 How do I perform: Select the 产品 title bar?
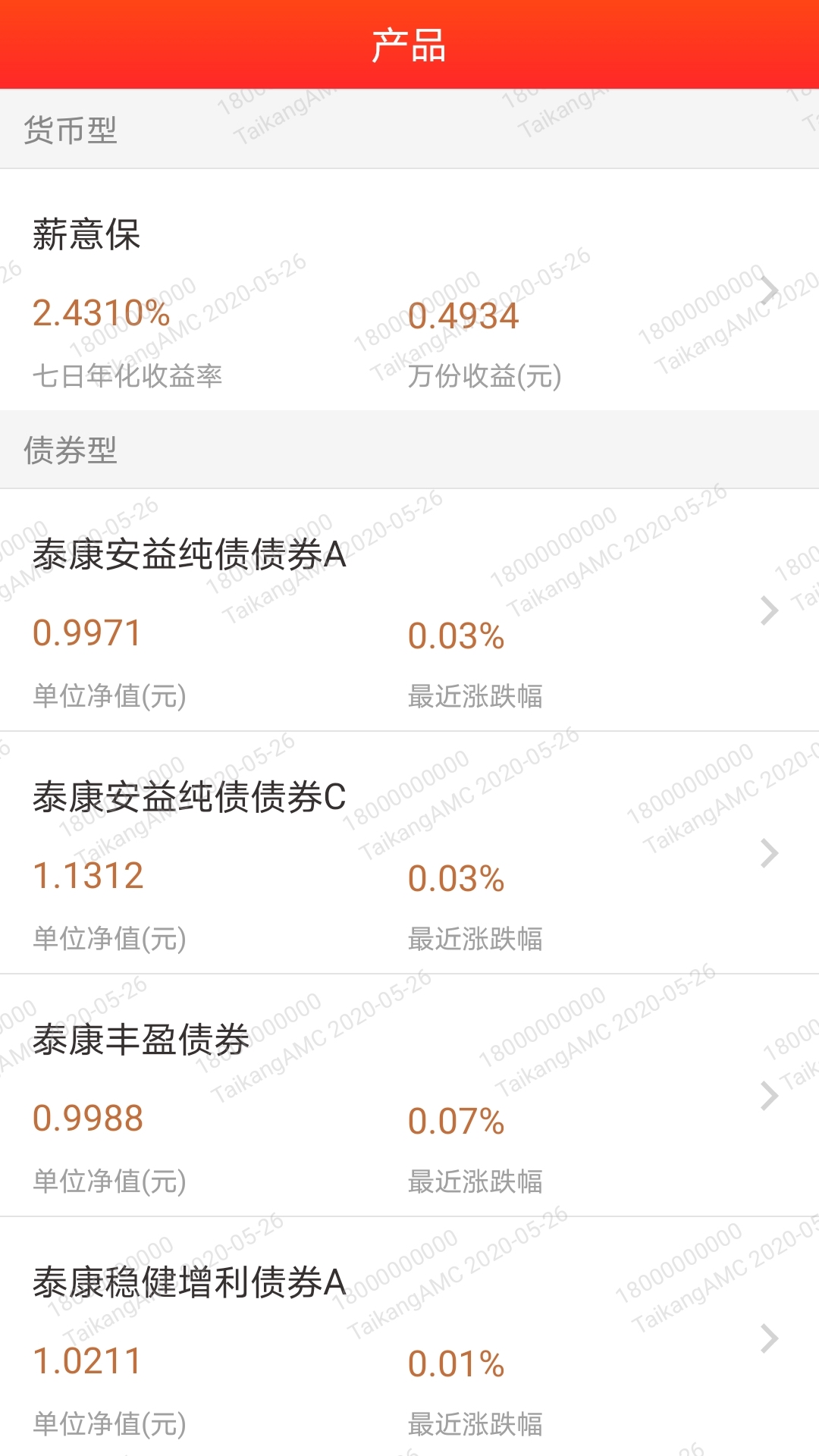pos(409,43)
